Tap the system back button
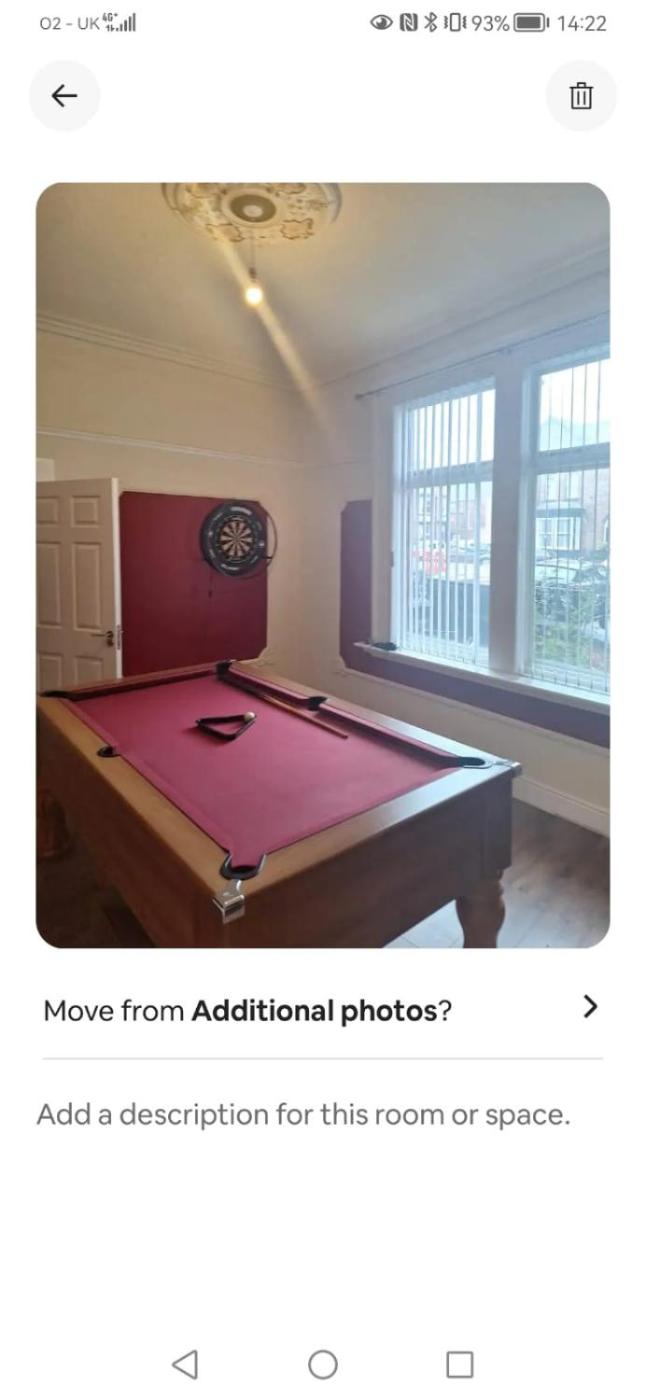This screenshot has height=1400, width=646. (185, 1364)
